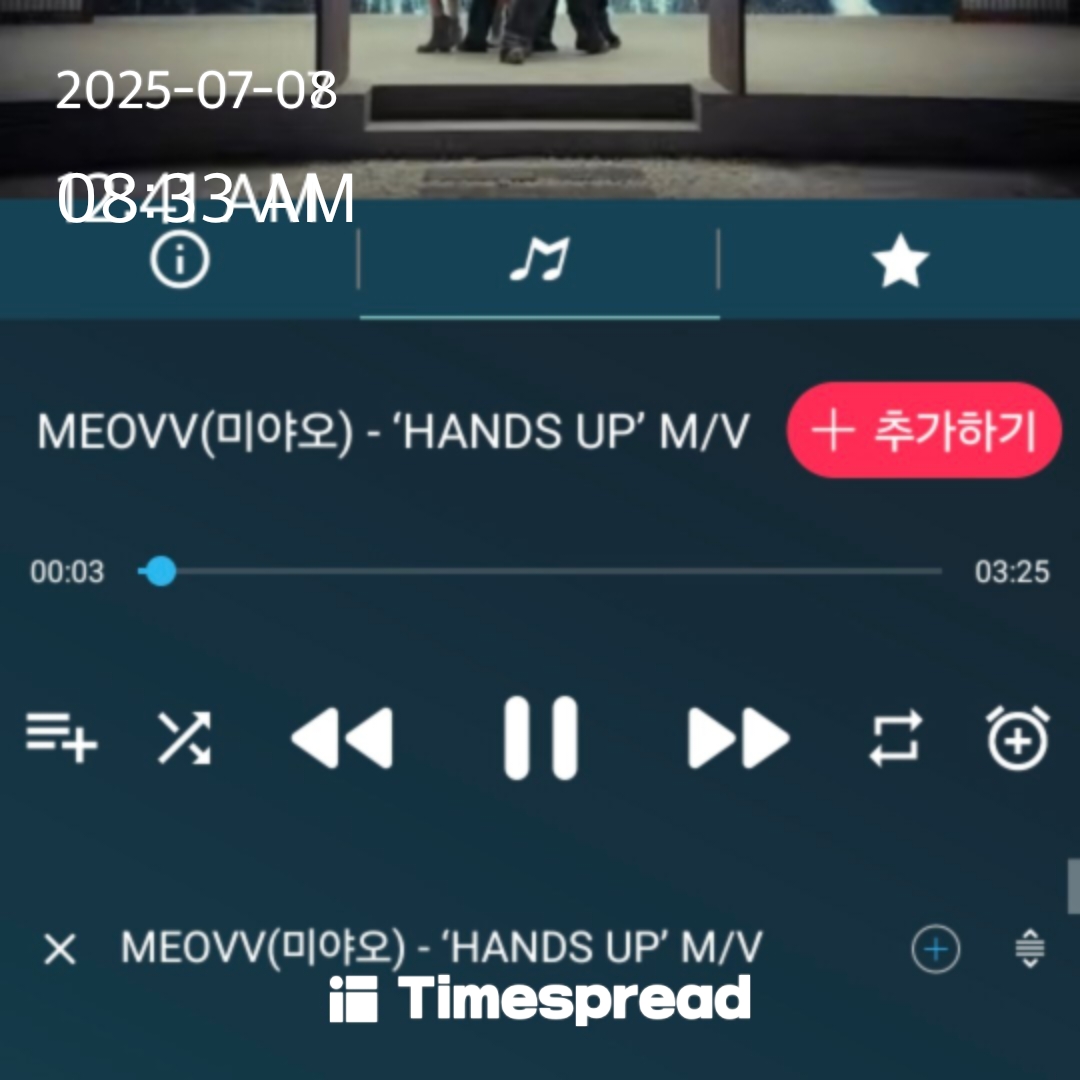Toggle repeat mode
The image size is (1080, 1080).
pos(895,739)
